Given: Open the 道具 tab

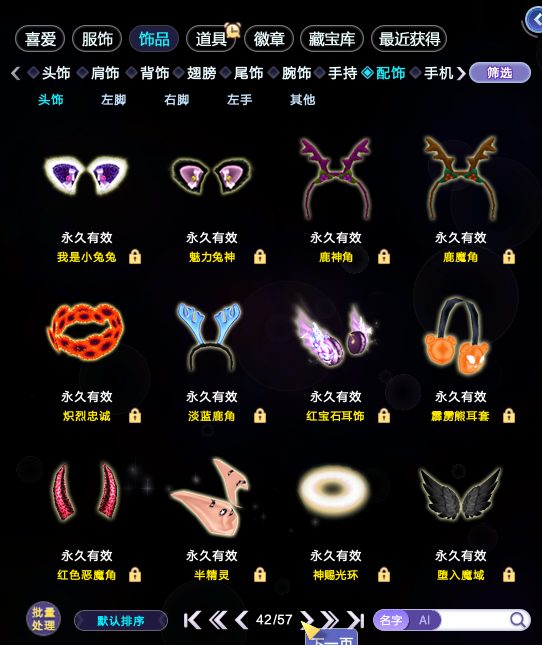Looking at the screenshot, I should [211, 39].
